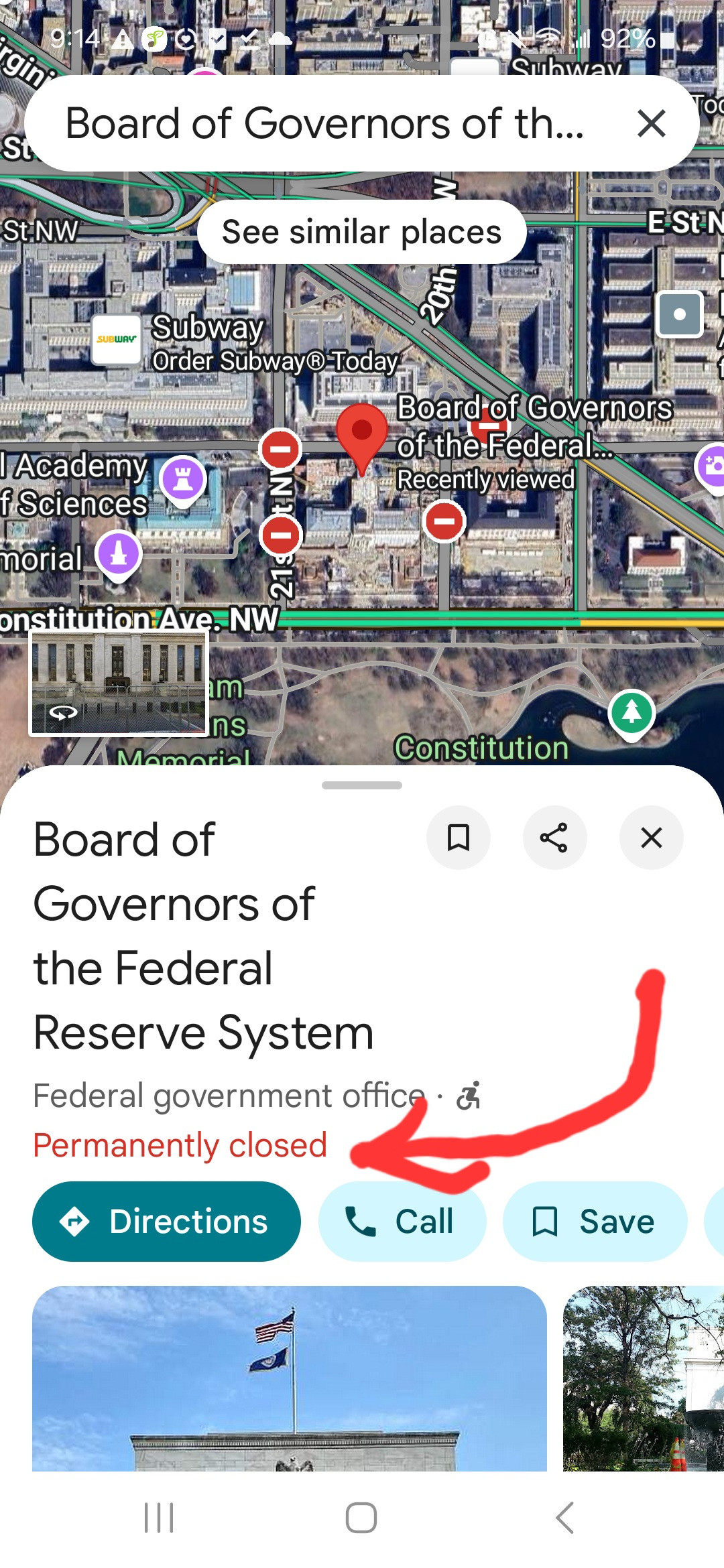Viewport: 724px width, 1568px height.
Task: Call the Board of Governors
Action: [402, 1222]
